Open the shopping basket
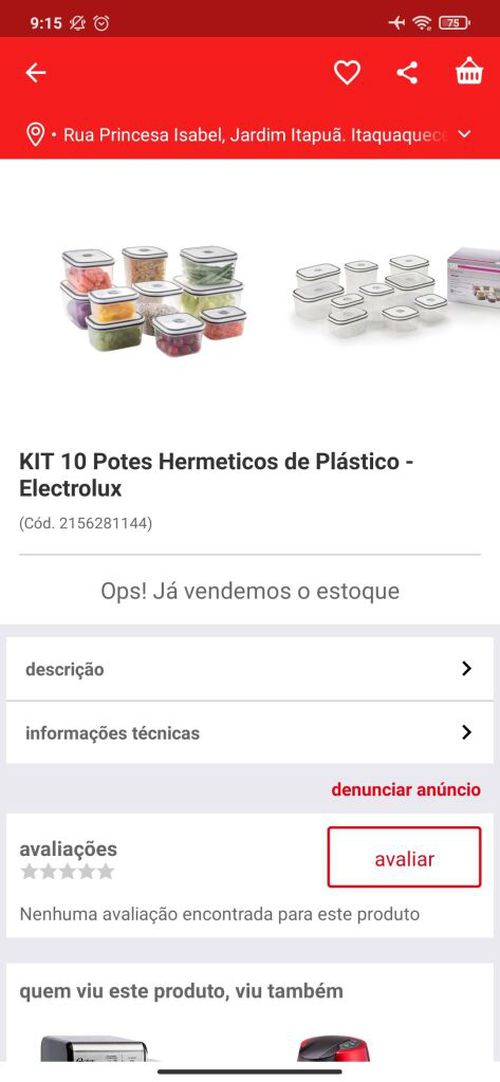The height and width of the screenshot is (1082, 500). pyautogui.click(x=469, y=71)
